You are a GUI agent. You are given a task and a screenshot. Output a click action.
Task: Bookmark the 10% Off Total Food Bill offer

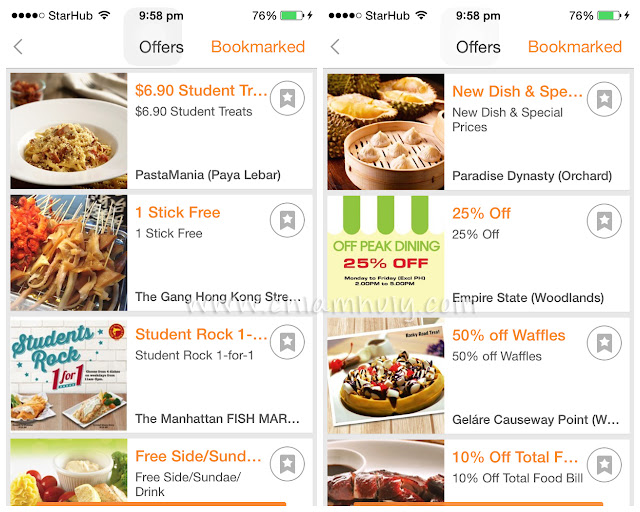pyautogui.click(x=604, y=465)
